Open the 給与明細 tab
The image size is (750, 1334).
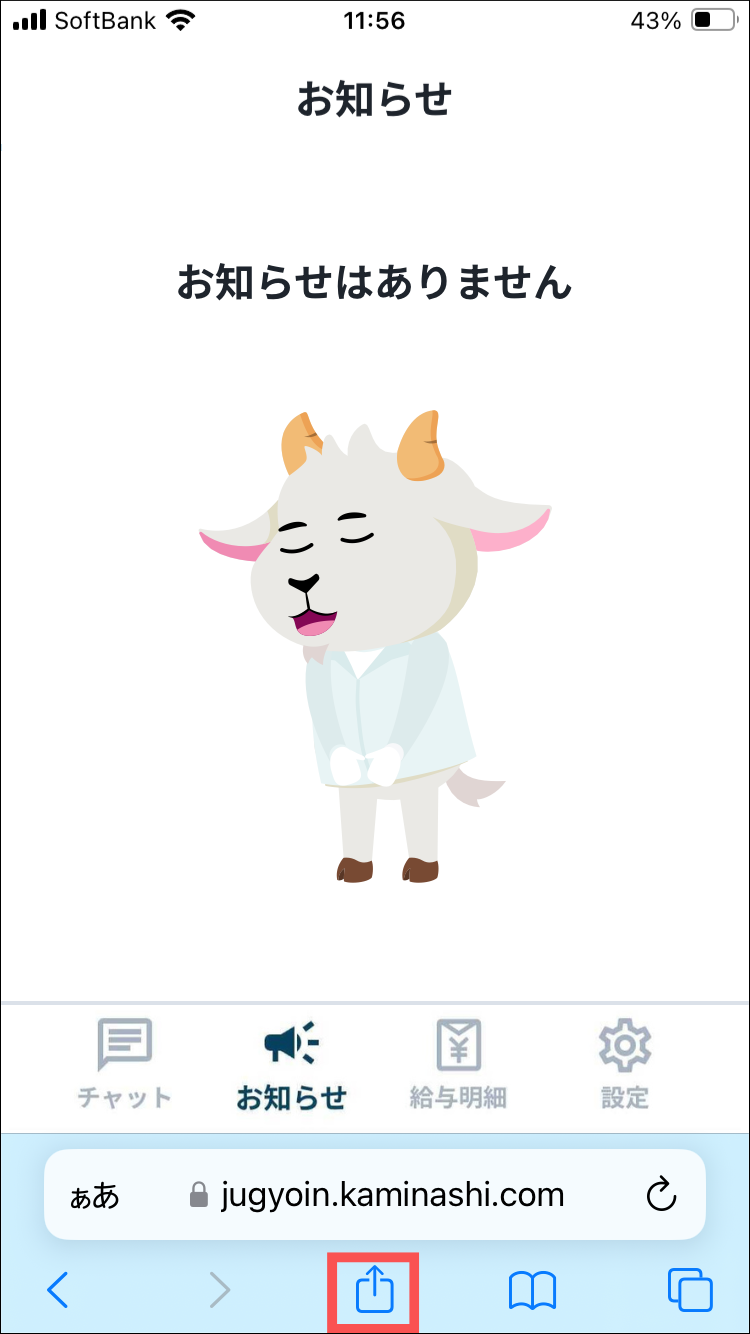point(458,1065)
